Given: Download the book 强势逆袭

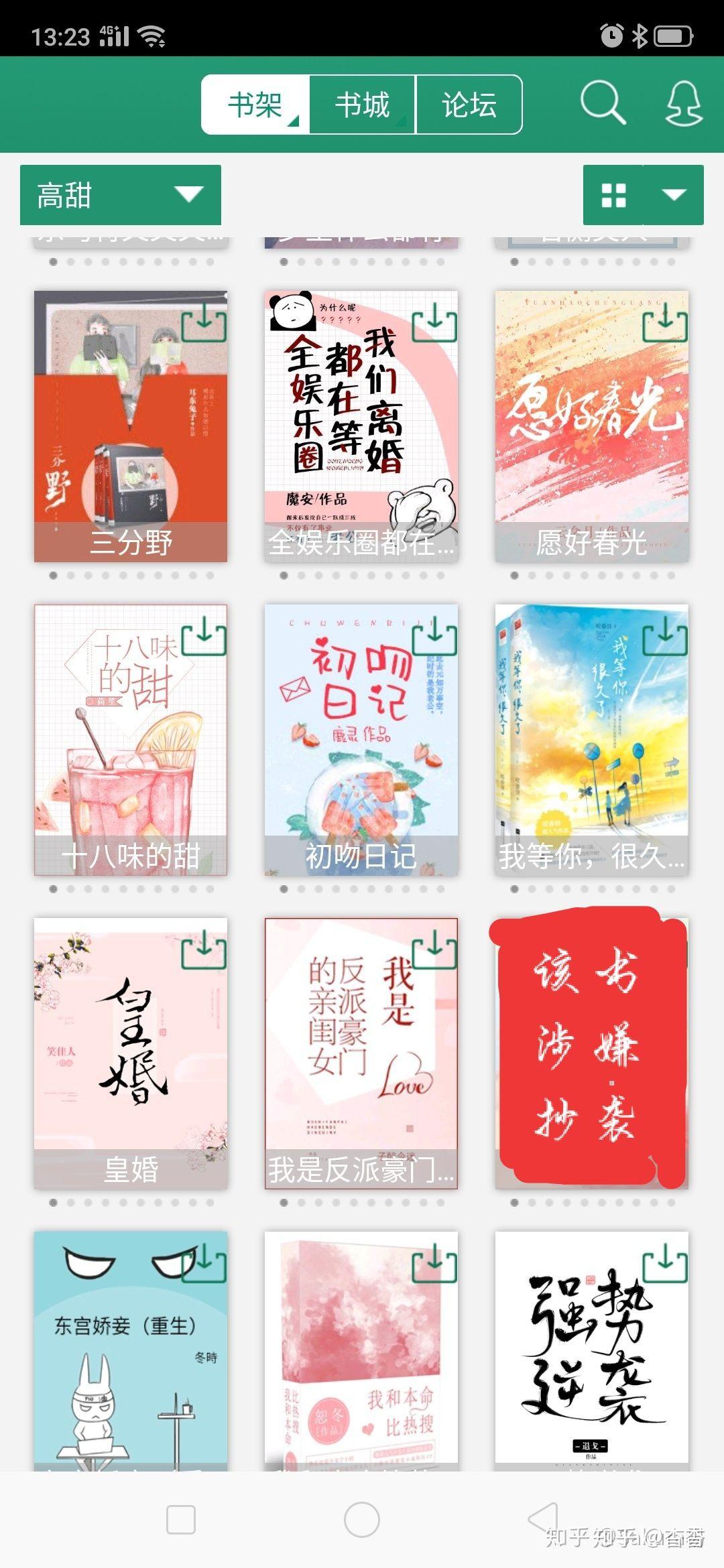Looking at the screenshot, I should [665, 1264].
